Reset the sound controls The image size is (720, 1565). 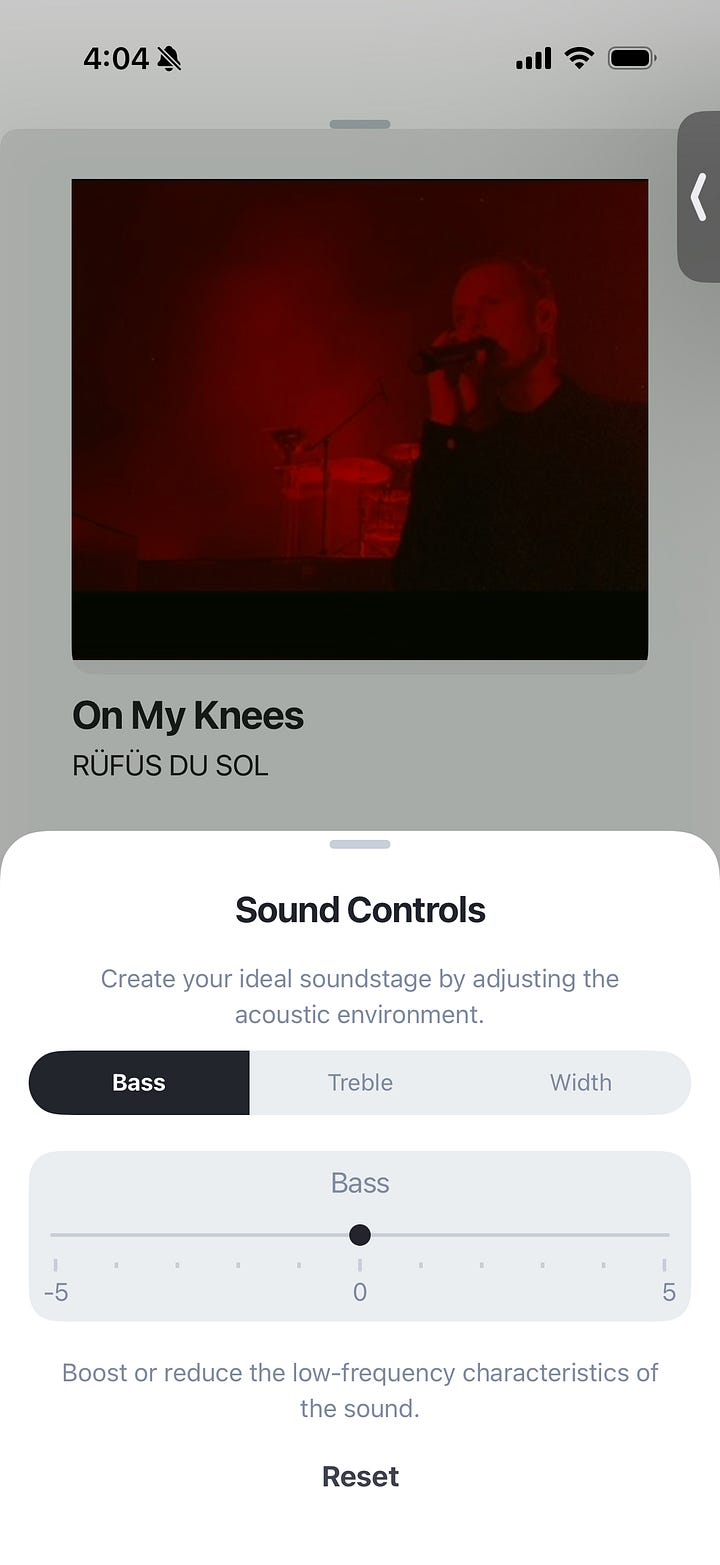360,1476
